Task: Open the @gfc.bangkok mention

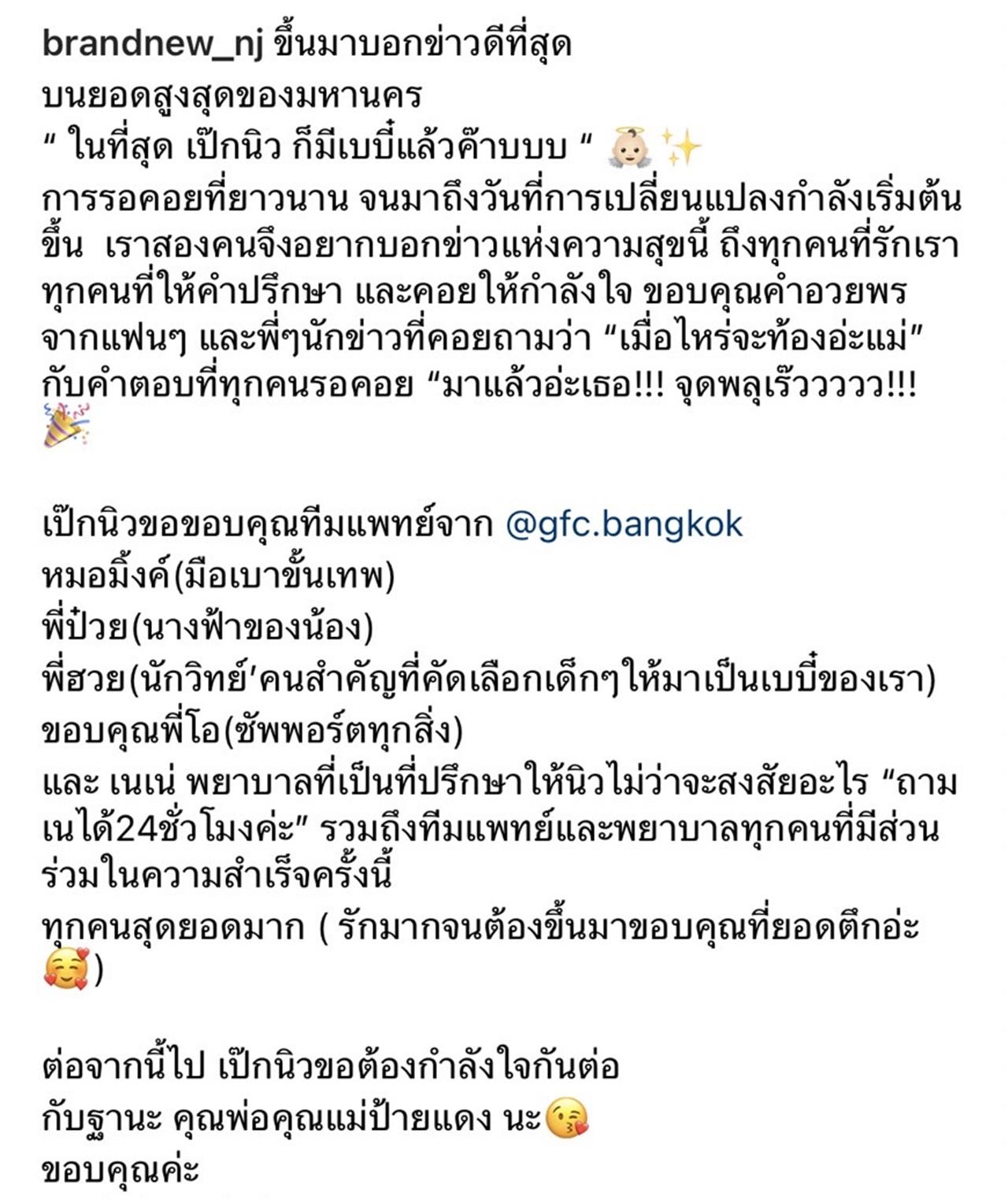Action: click(624, 524)
